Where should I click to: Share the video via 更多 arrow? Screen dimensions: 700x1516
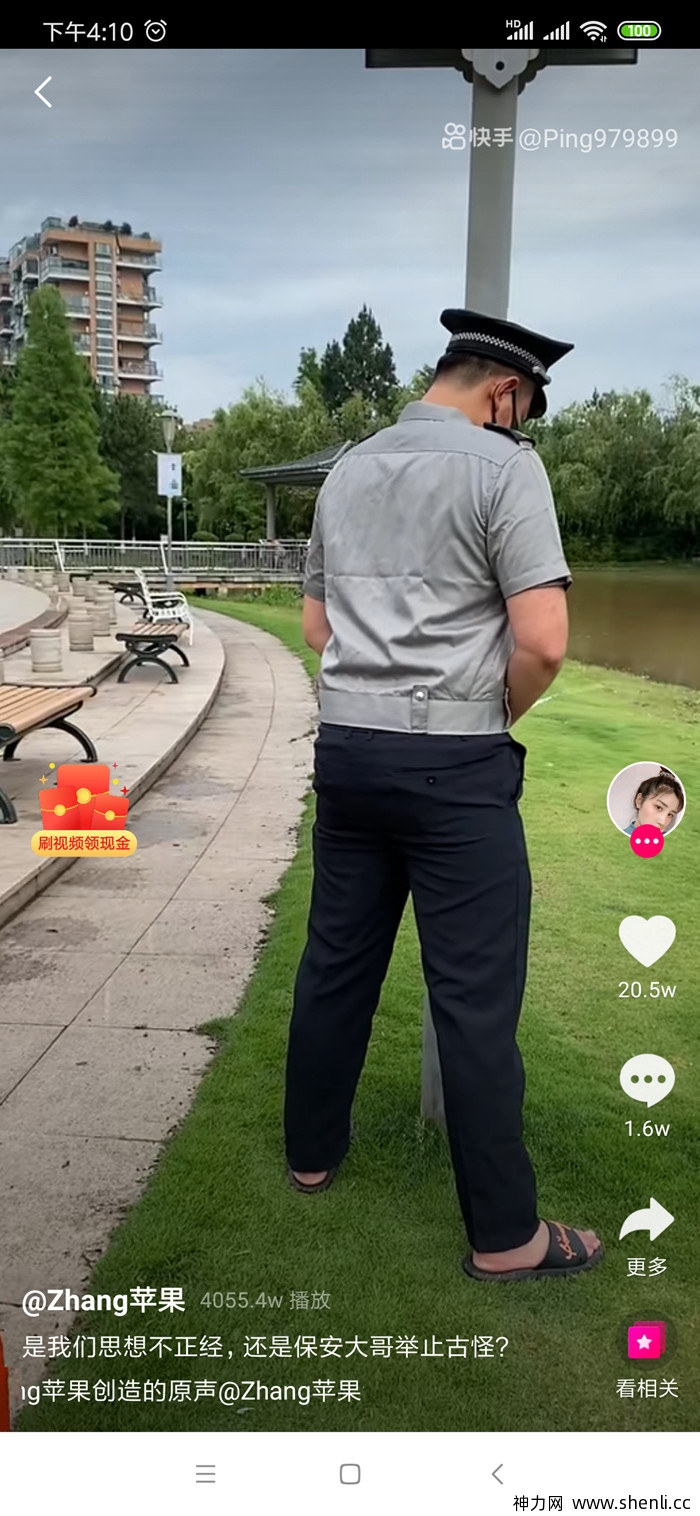click(x=647, y=1220)
